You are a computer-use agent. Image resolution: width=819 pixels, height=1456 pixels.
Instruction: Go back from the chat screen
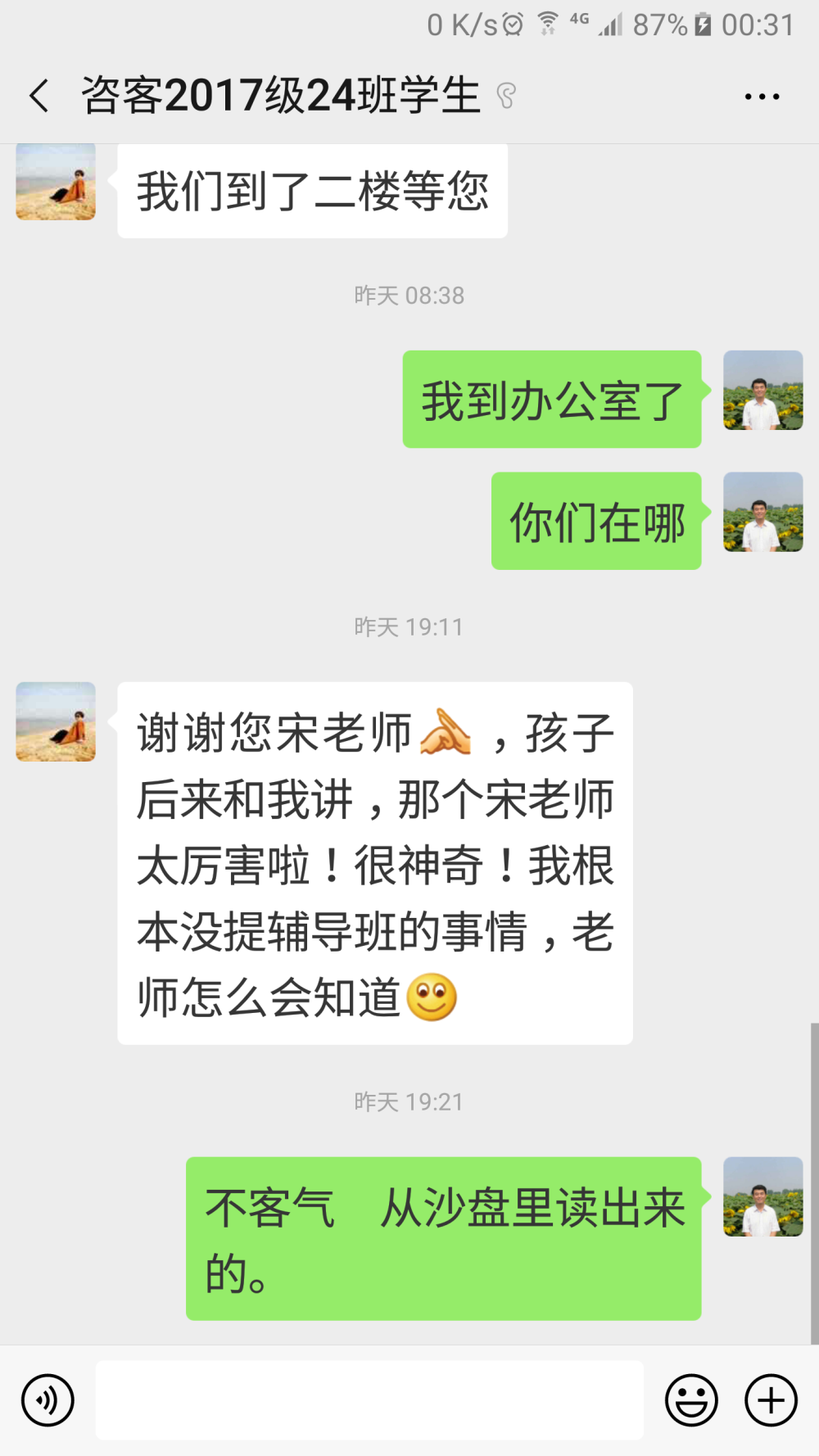39,96
